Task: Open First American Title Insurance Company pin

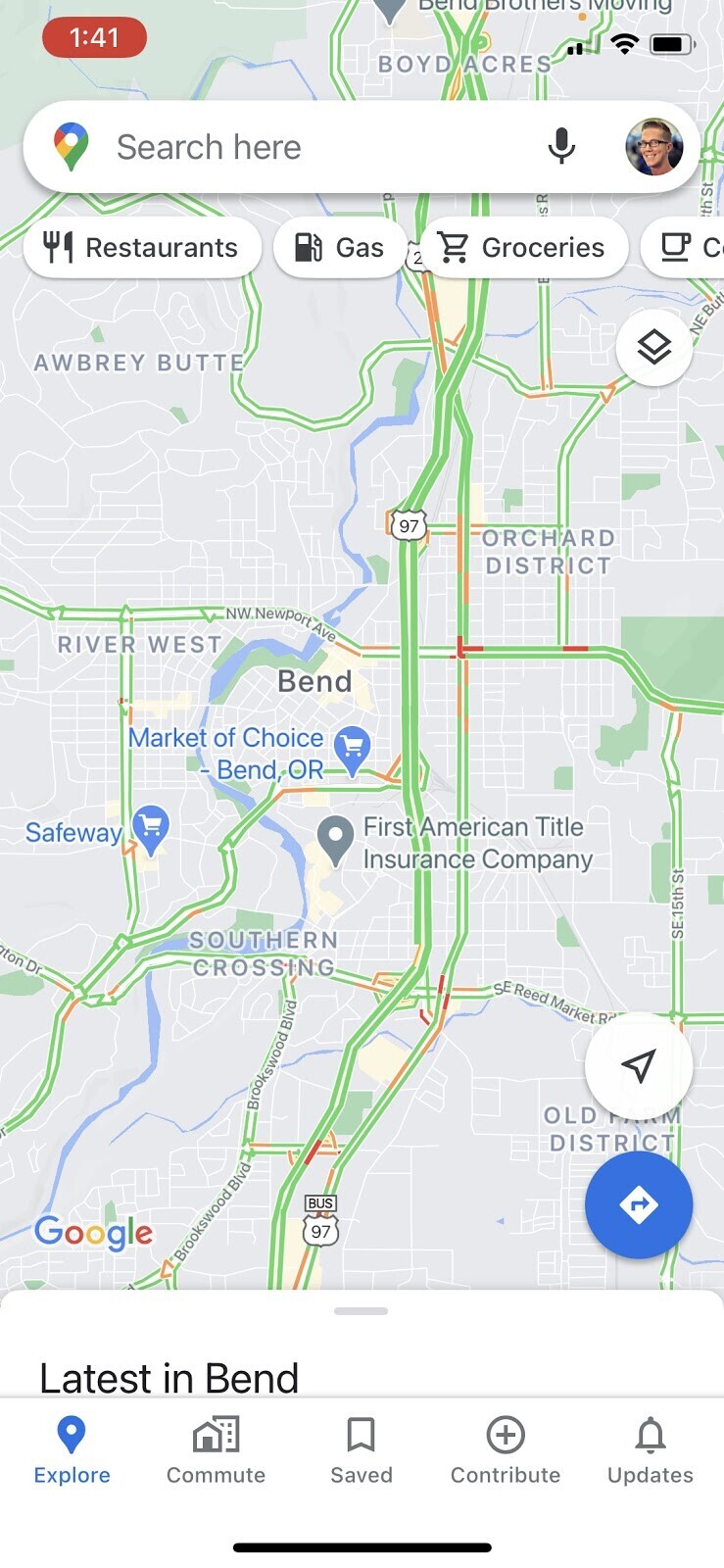Action: coord(336,839)
